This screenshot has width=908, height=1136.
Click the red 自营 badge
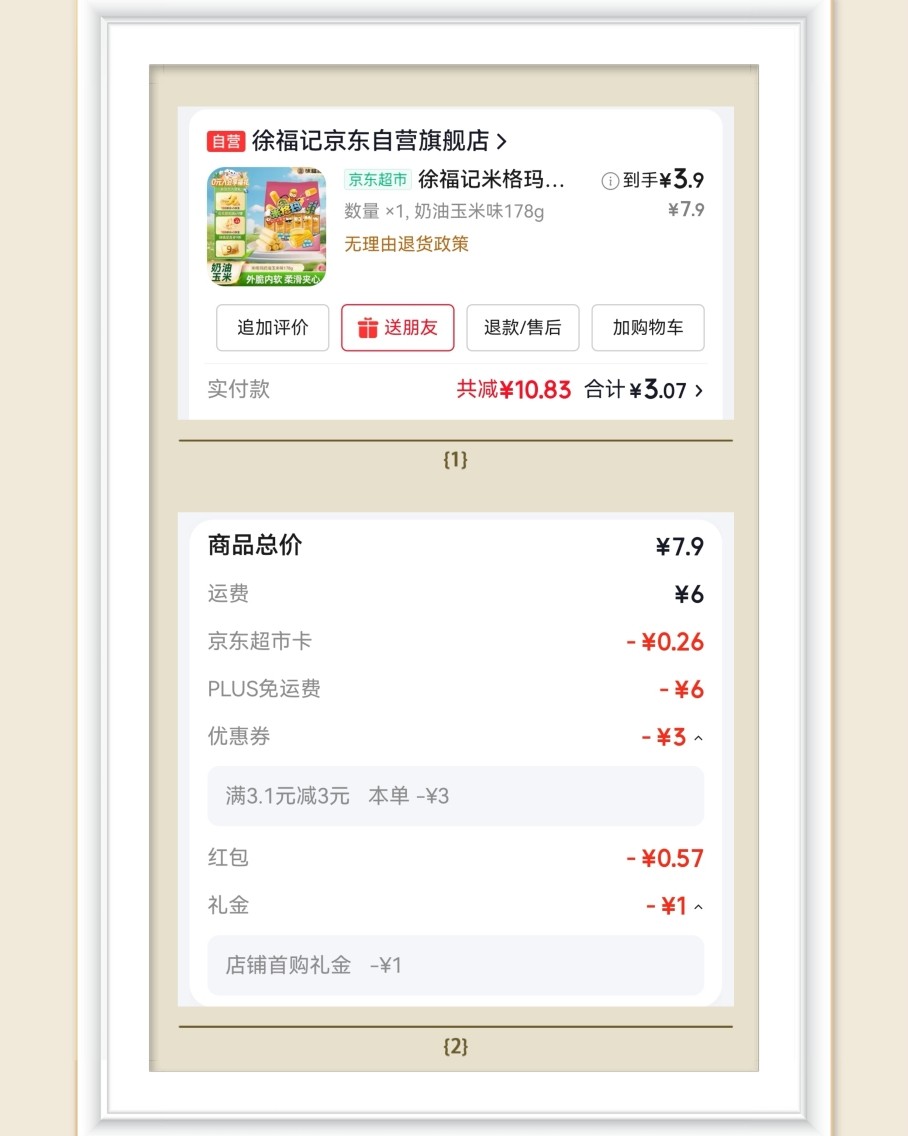225,142
